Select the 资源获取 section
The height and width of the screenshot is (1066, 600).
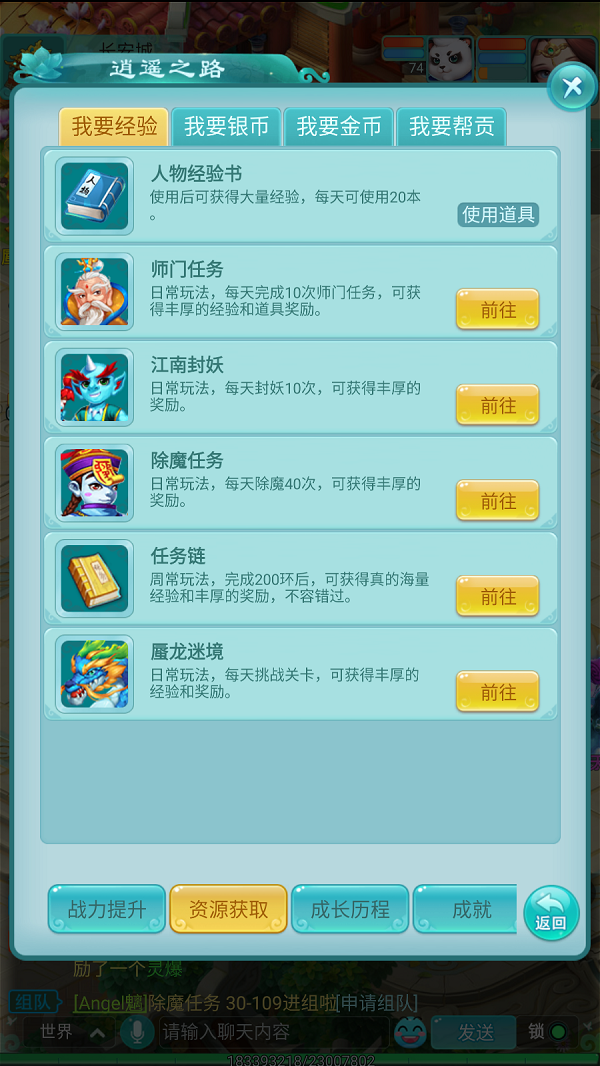click(229, 909)
